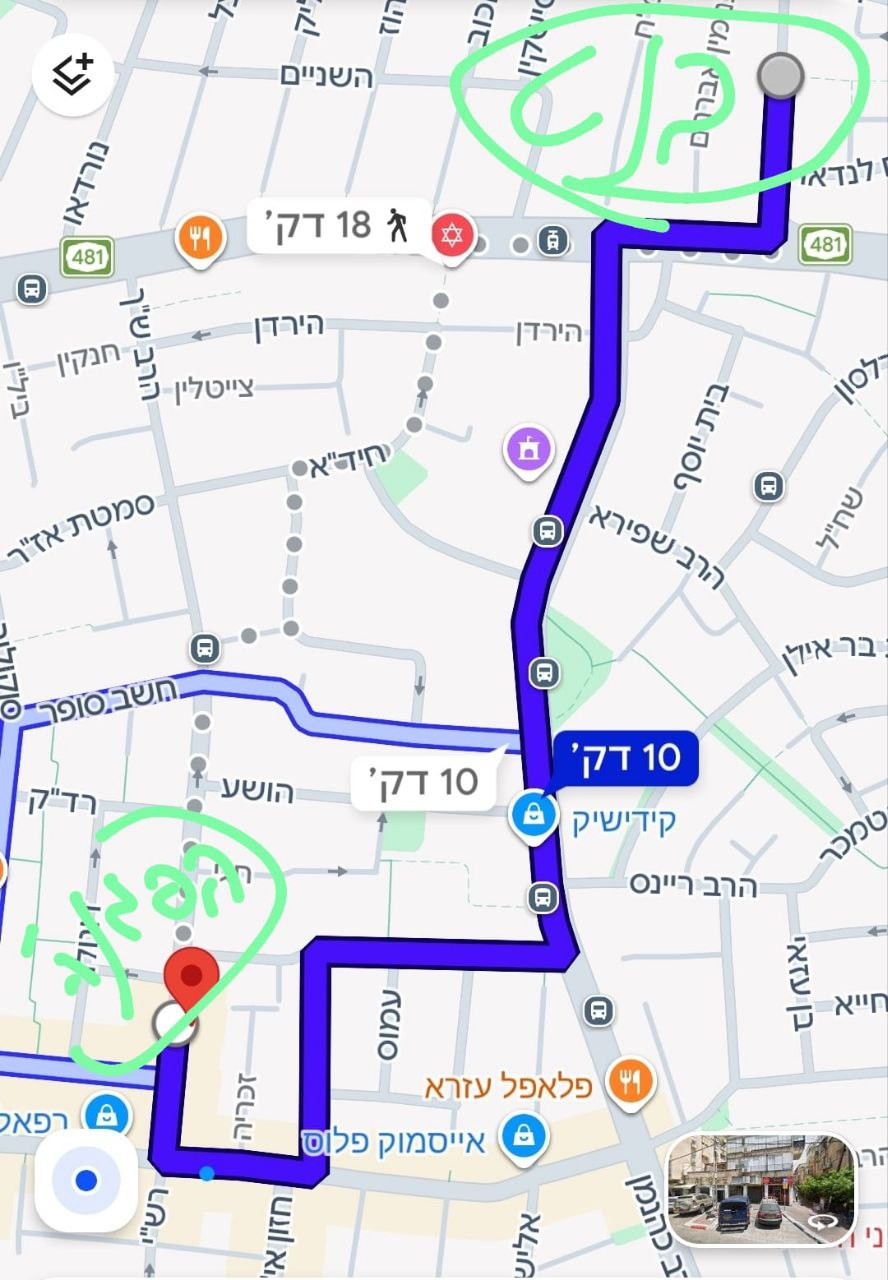Open the red Star of David synagogue pin
Image resolution: width=888 pixels, height=1280 pixels.
(x=453, y=237)
